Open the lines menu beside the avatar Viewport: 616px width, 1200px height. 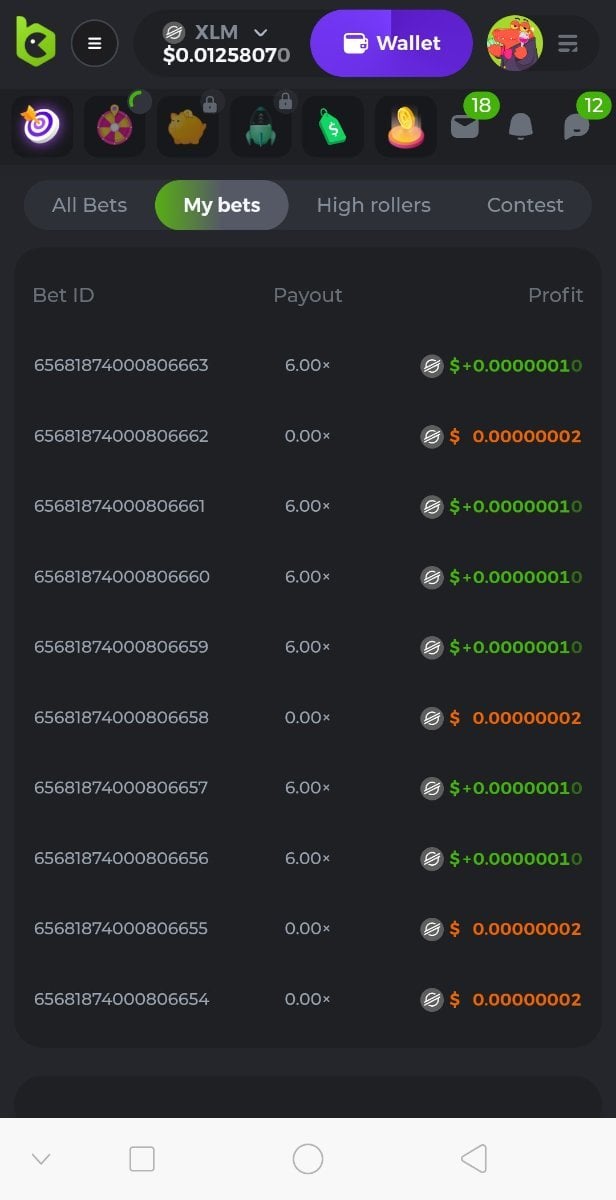click(x=568, y=43)
